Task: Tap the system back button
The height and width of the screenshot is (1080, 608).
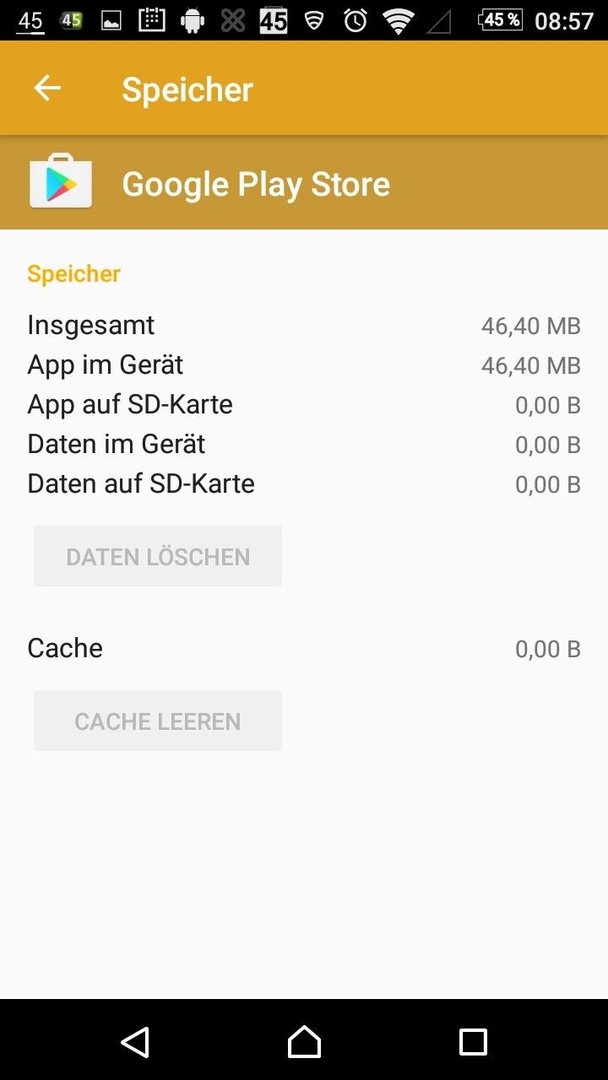Action: (136, 1041)
